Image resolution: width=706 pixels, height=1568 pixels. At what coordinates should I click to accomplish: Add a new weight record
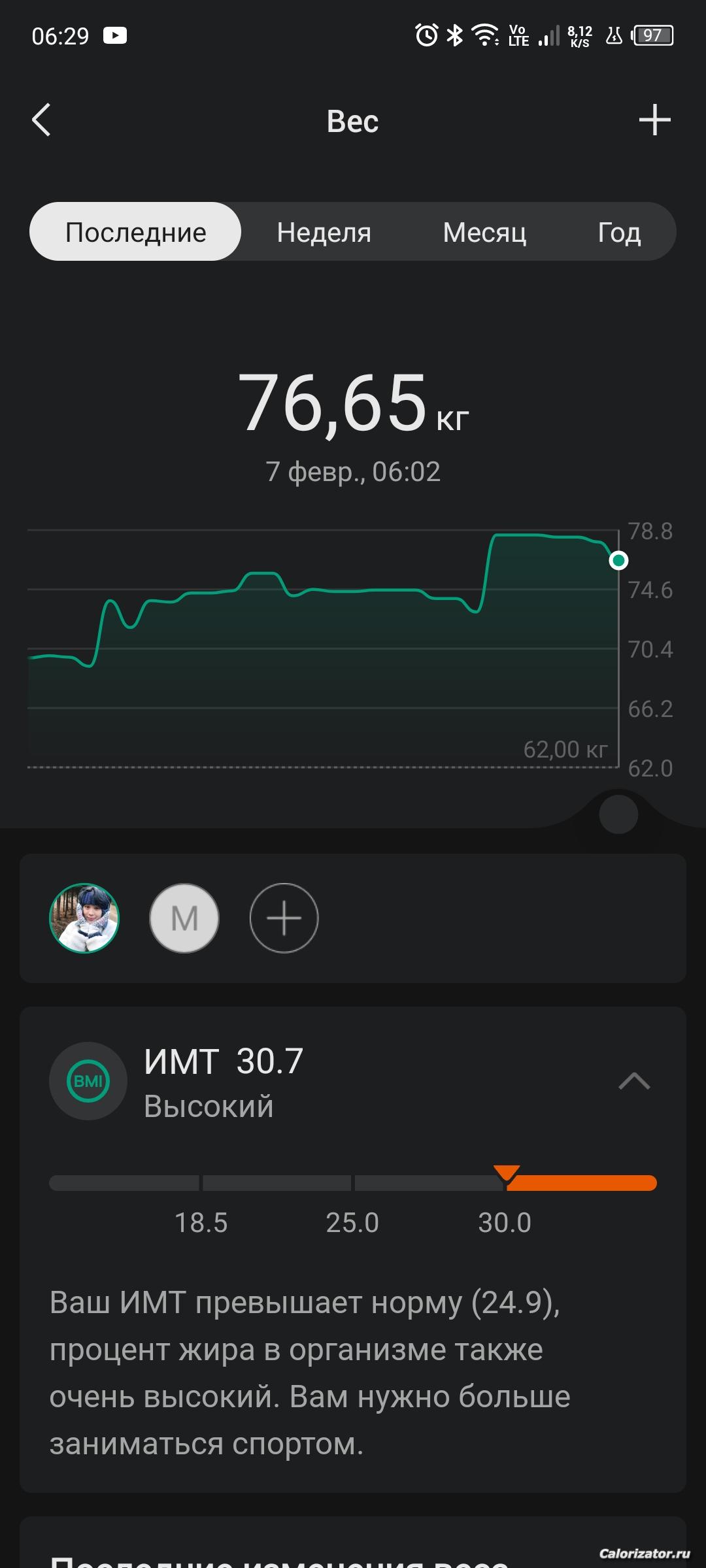coord(654,120)
